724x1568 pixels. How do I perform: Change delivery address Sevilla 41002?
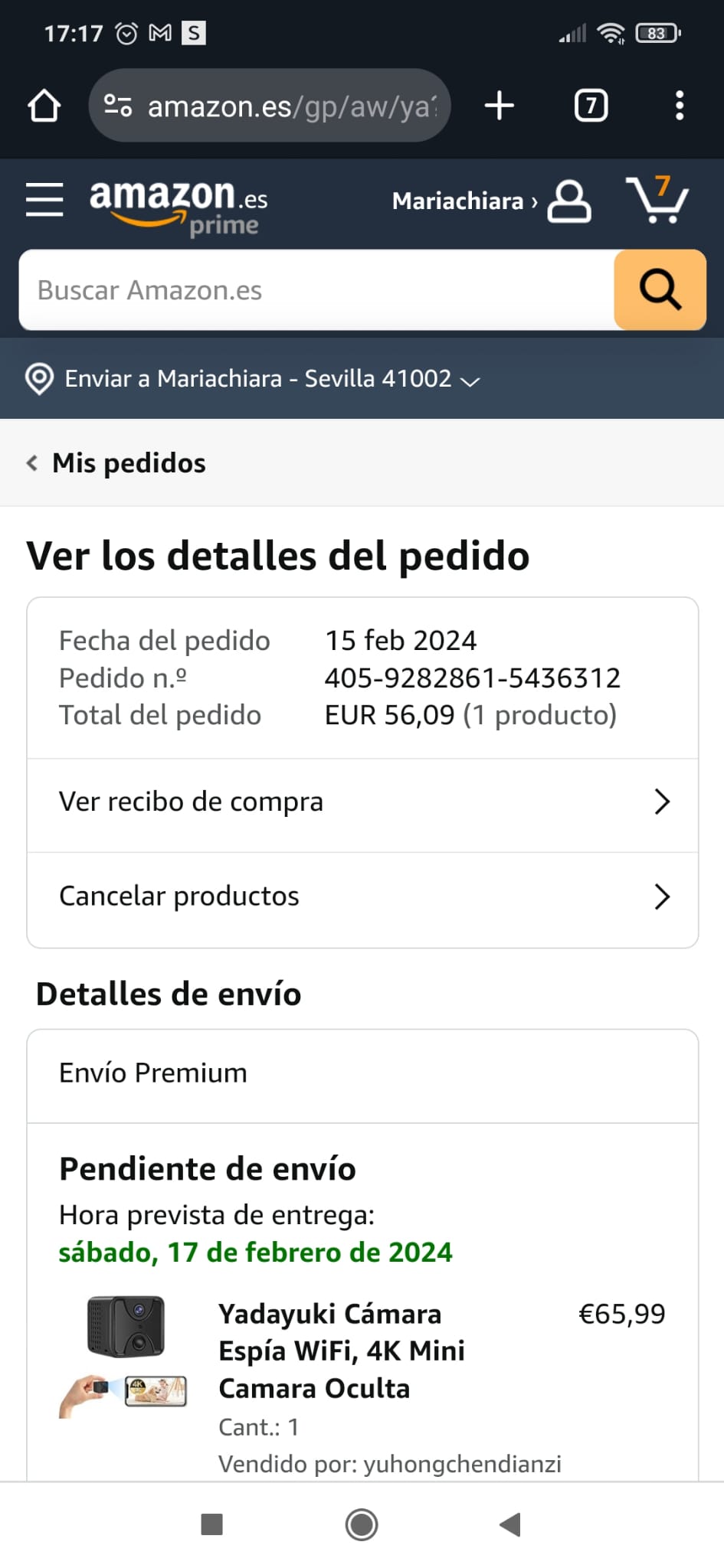click(253, 379)
